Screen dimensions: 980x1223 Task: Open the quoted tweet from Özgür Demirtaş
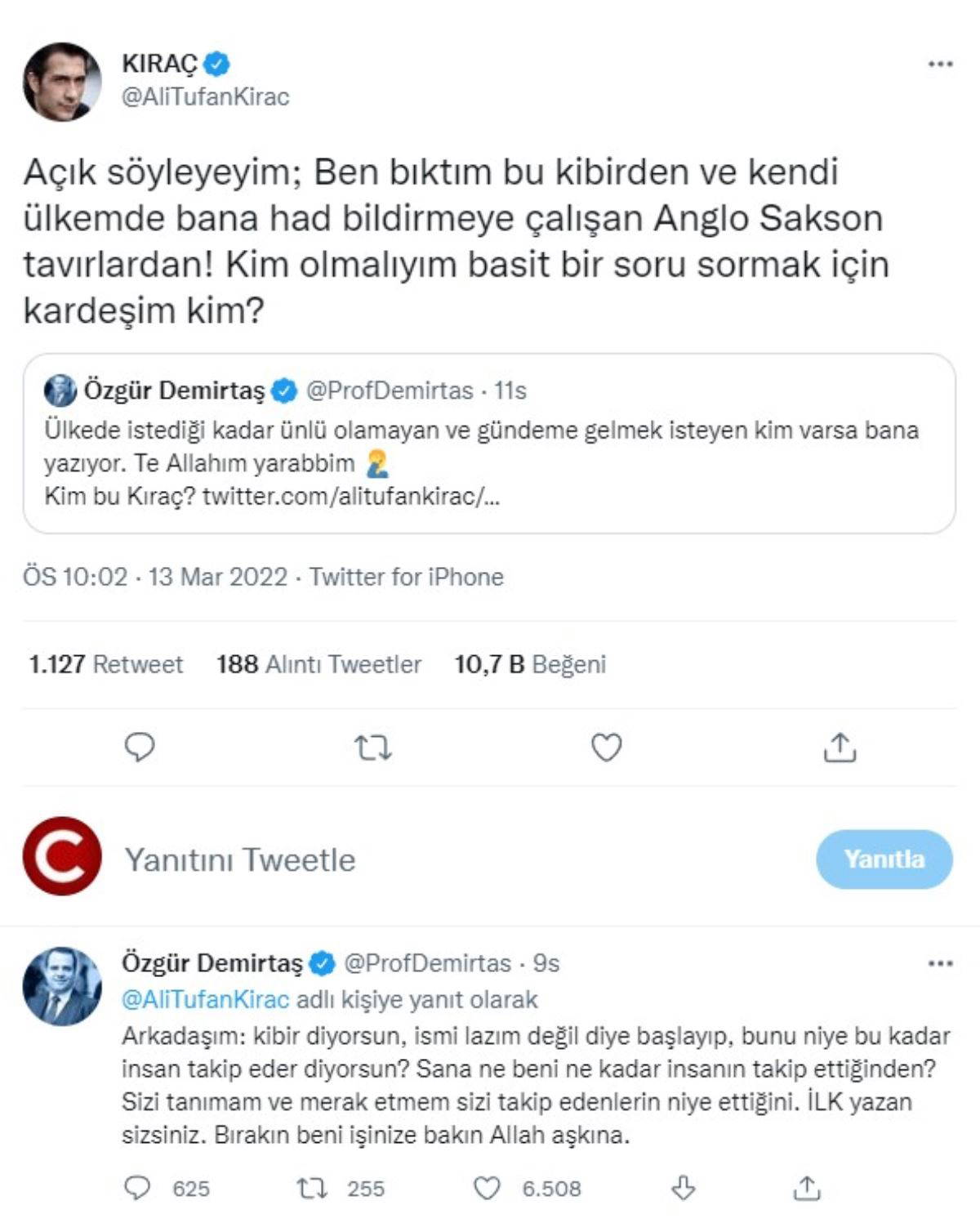[488, 444]
